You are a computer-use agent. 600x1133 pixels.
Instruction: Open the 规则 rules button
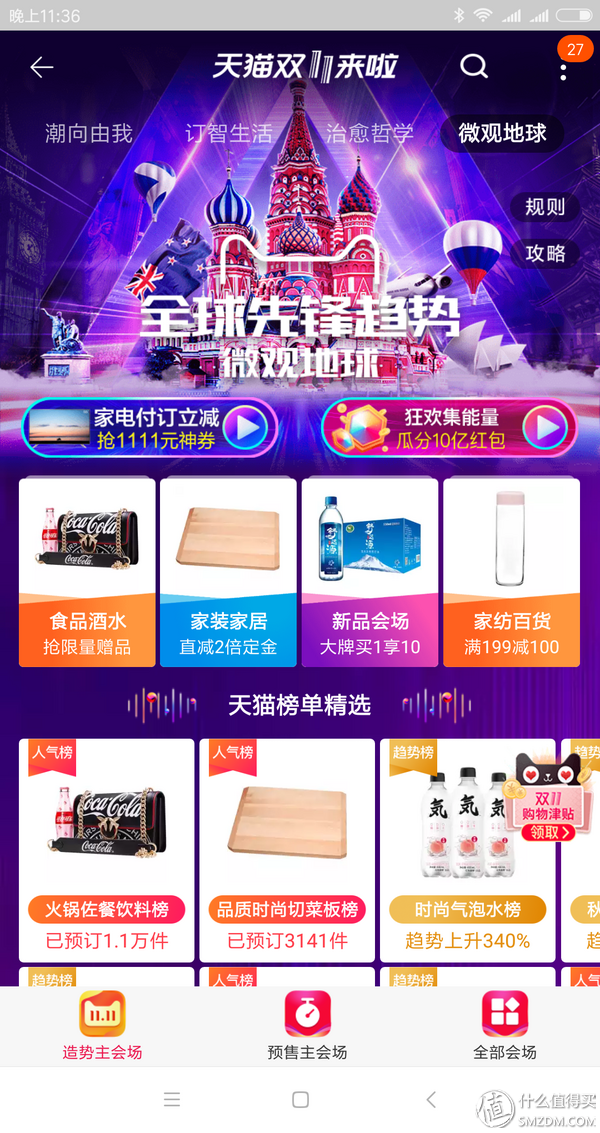[545, 207]
